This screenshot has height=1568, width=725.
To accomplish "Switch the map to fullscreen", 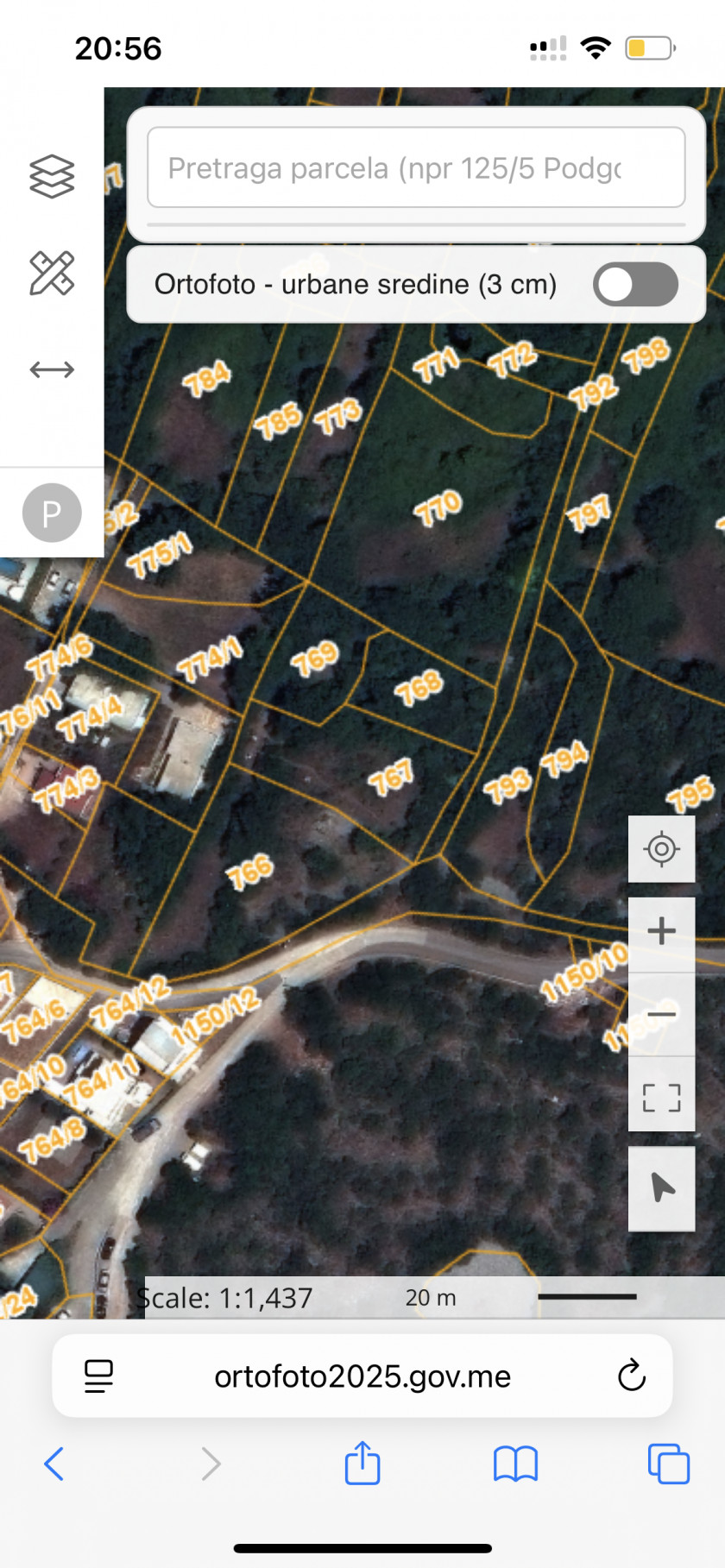I will [661, 1097].
